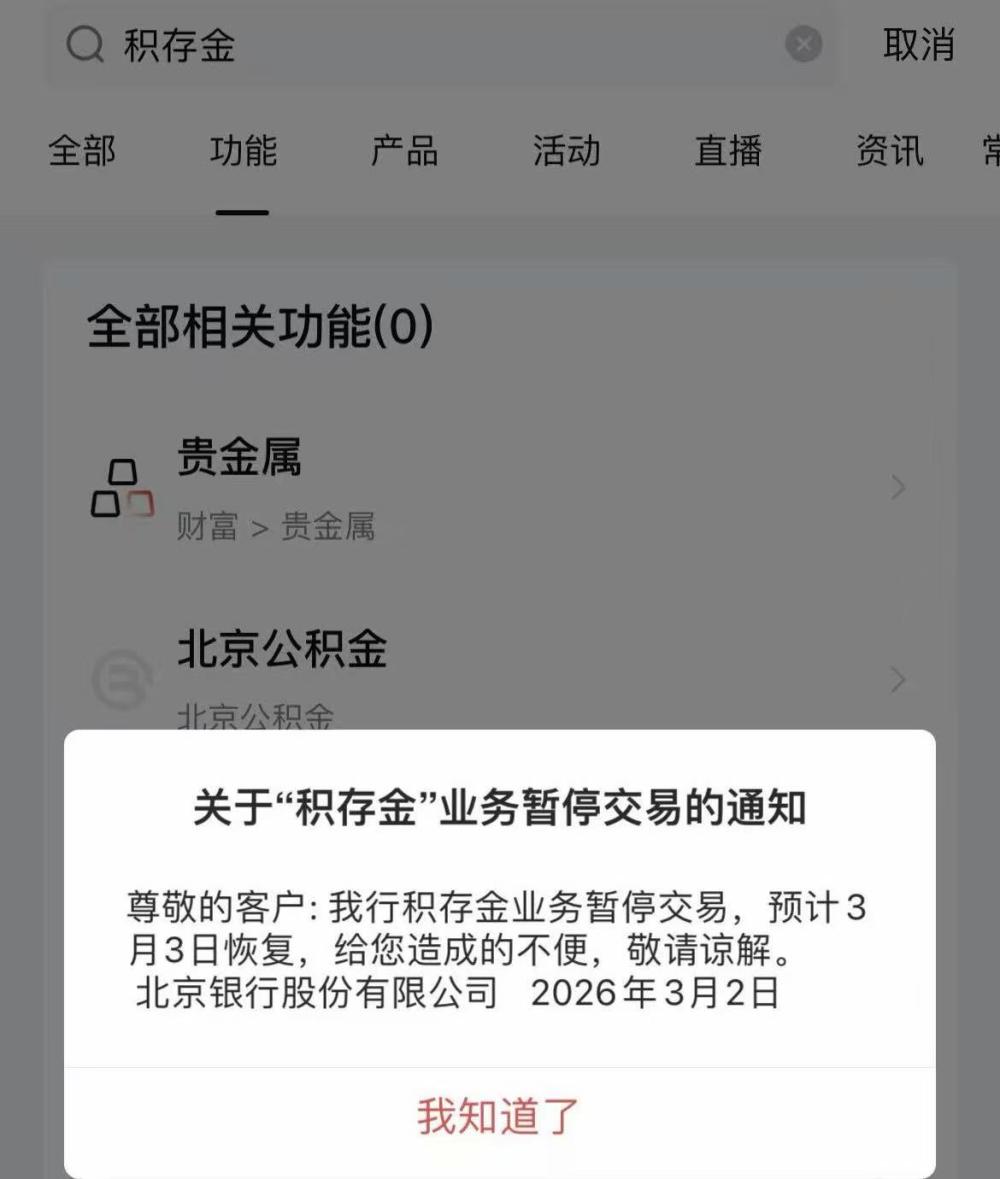1000x1179 pixels.
Task: Switch to the 产品 tab
Action: 404,151
